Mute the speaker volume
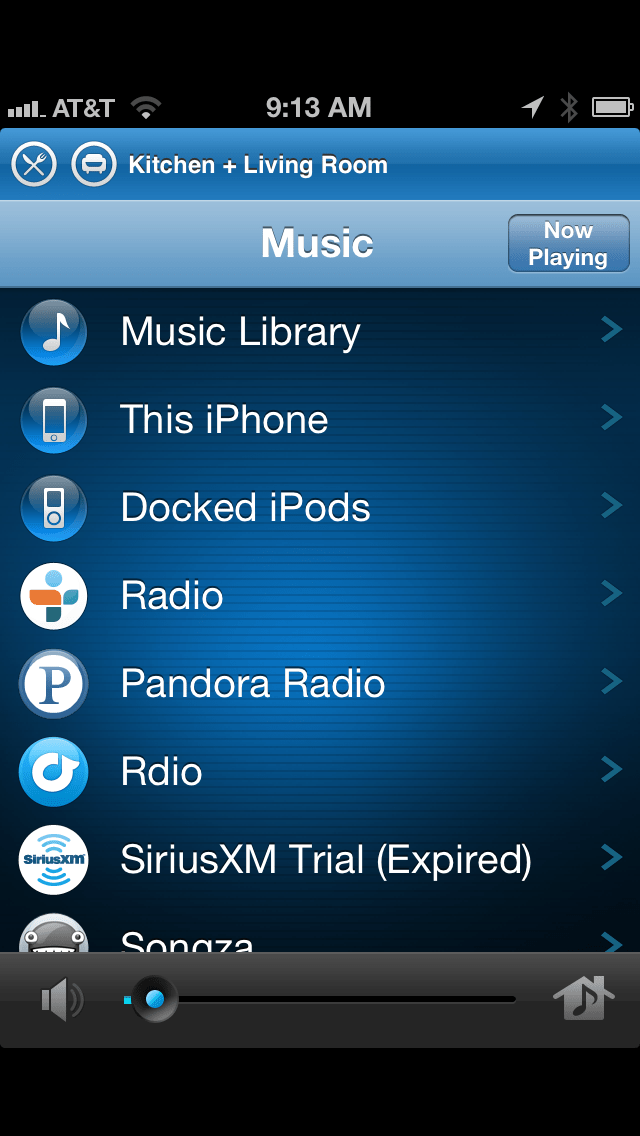The height and width of the screenshot is (1136, 640). 61,999
